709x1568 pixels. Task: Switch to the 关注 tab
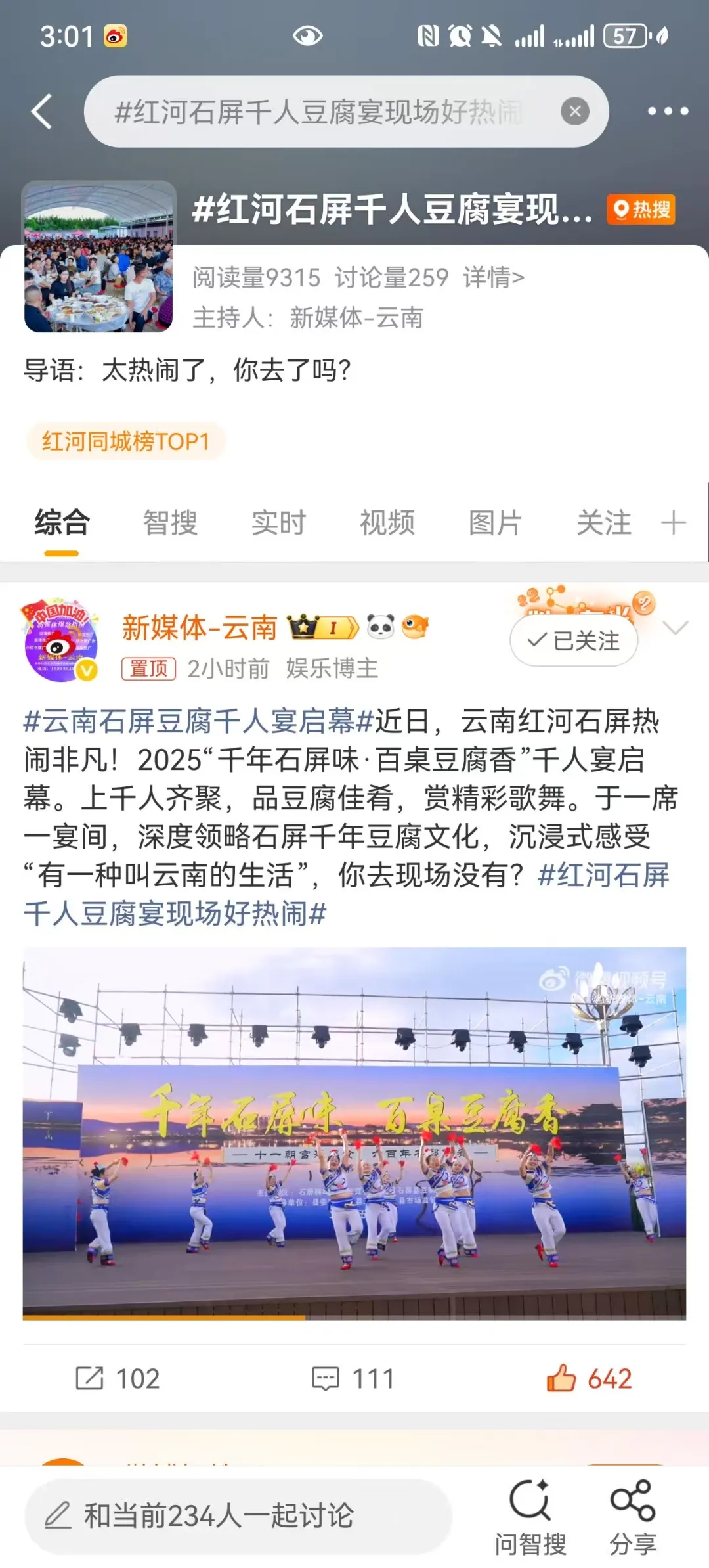tap(603, 523)
